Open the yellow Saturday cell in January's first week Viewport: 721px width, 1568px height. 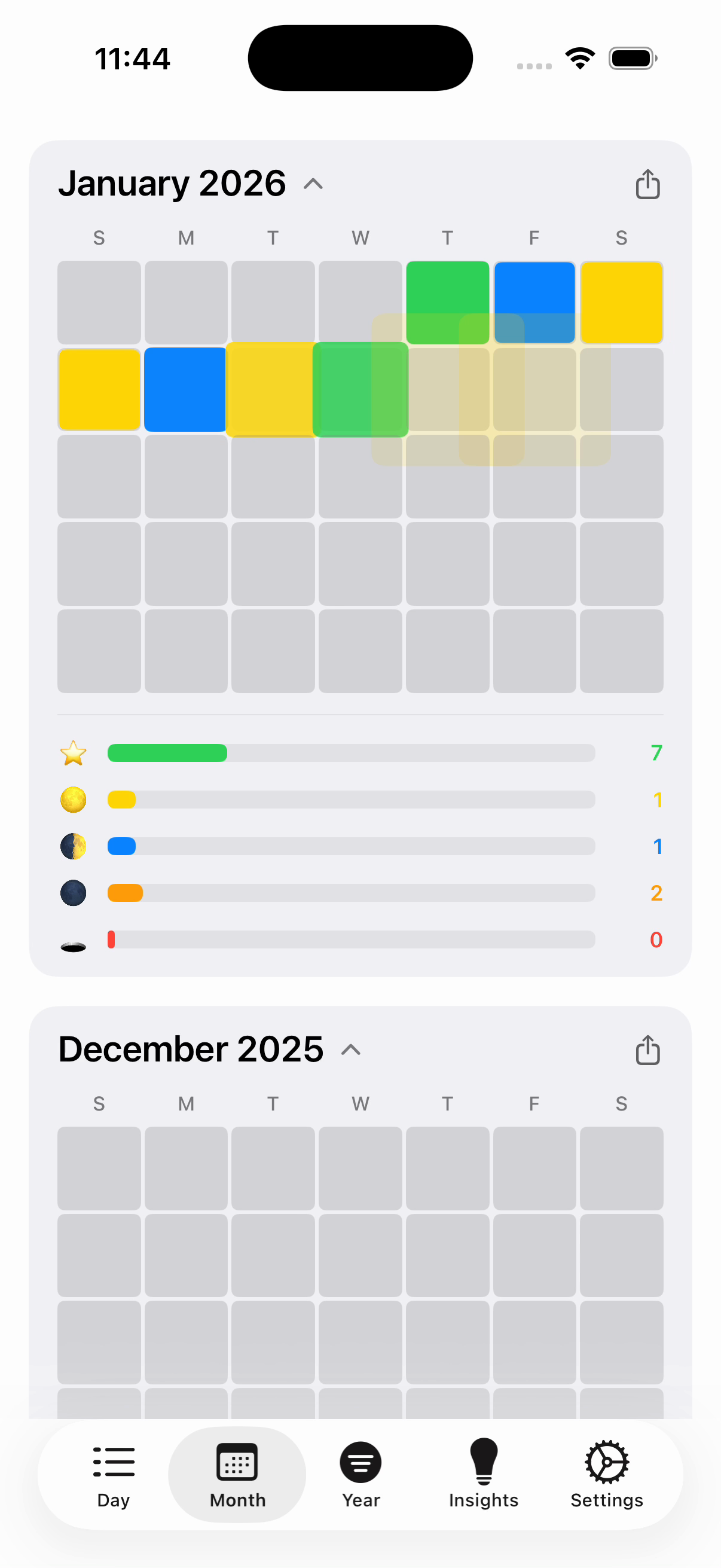tap(621, 301)
